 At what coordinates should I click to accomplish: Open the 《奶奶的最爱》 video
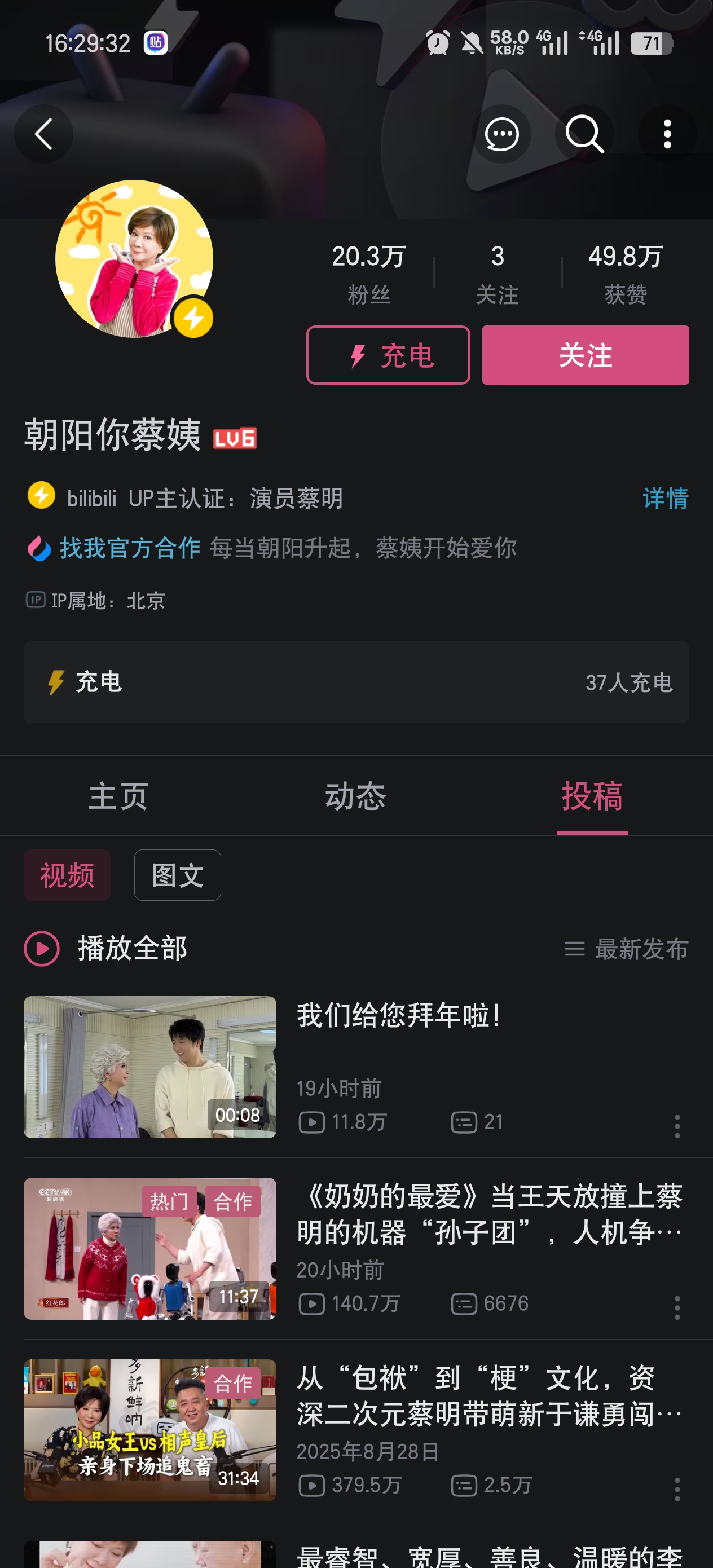[489, 1214]
